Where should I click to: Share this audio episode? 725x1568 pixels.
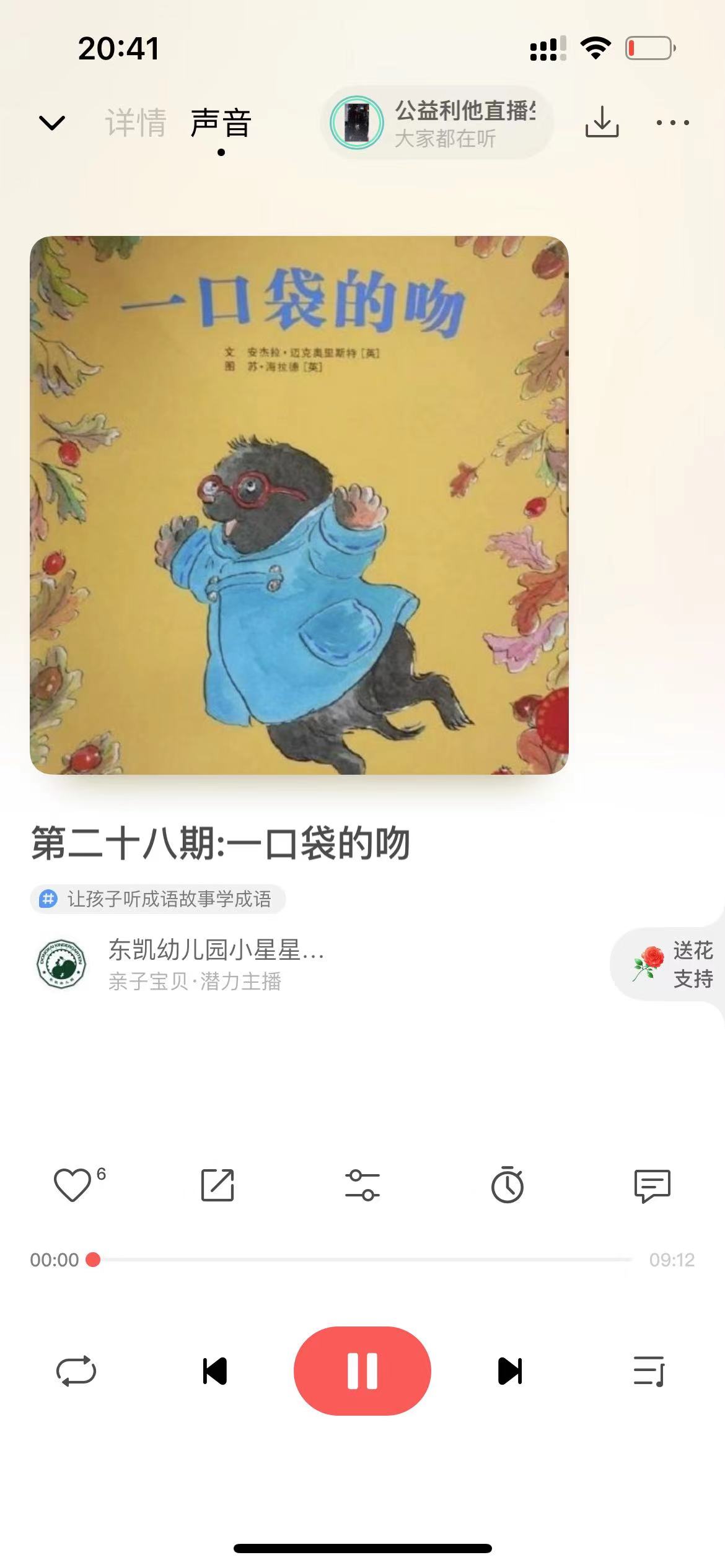tap(217, 1185)
